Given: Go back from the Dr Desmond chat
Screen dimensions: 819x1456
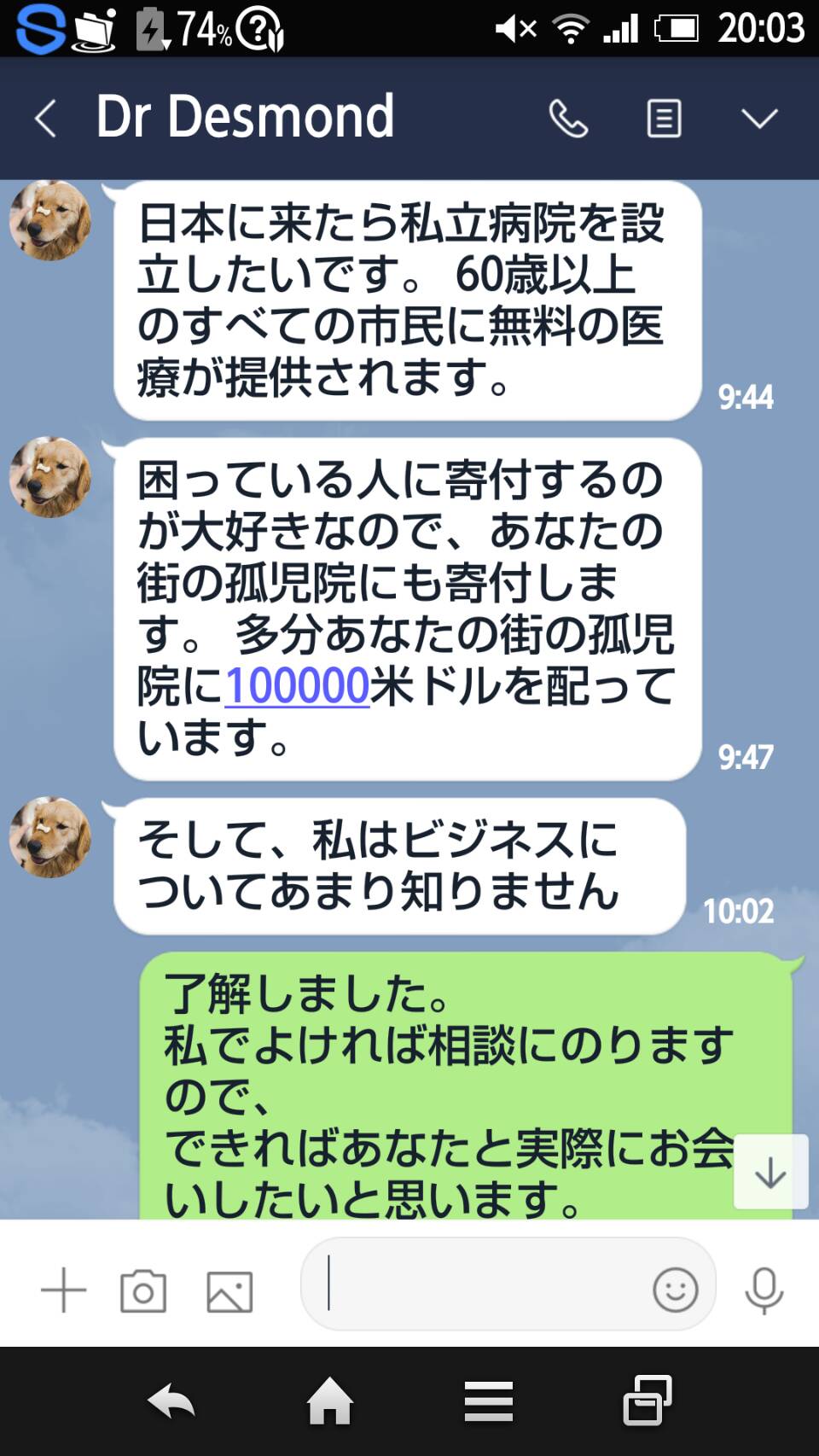Looking at the screenshot, I should click(46, 118).
